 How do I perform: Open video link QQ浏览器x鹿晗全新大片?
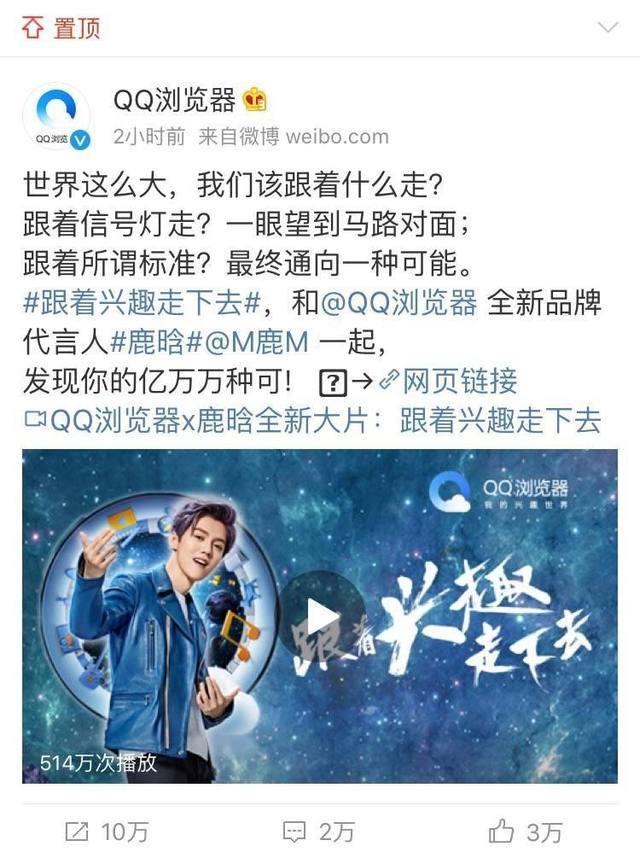pos(310,419)
